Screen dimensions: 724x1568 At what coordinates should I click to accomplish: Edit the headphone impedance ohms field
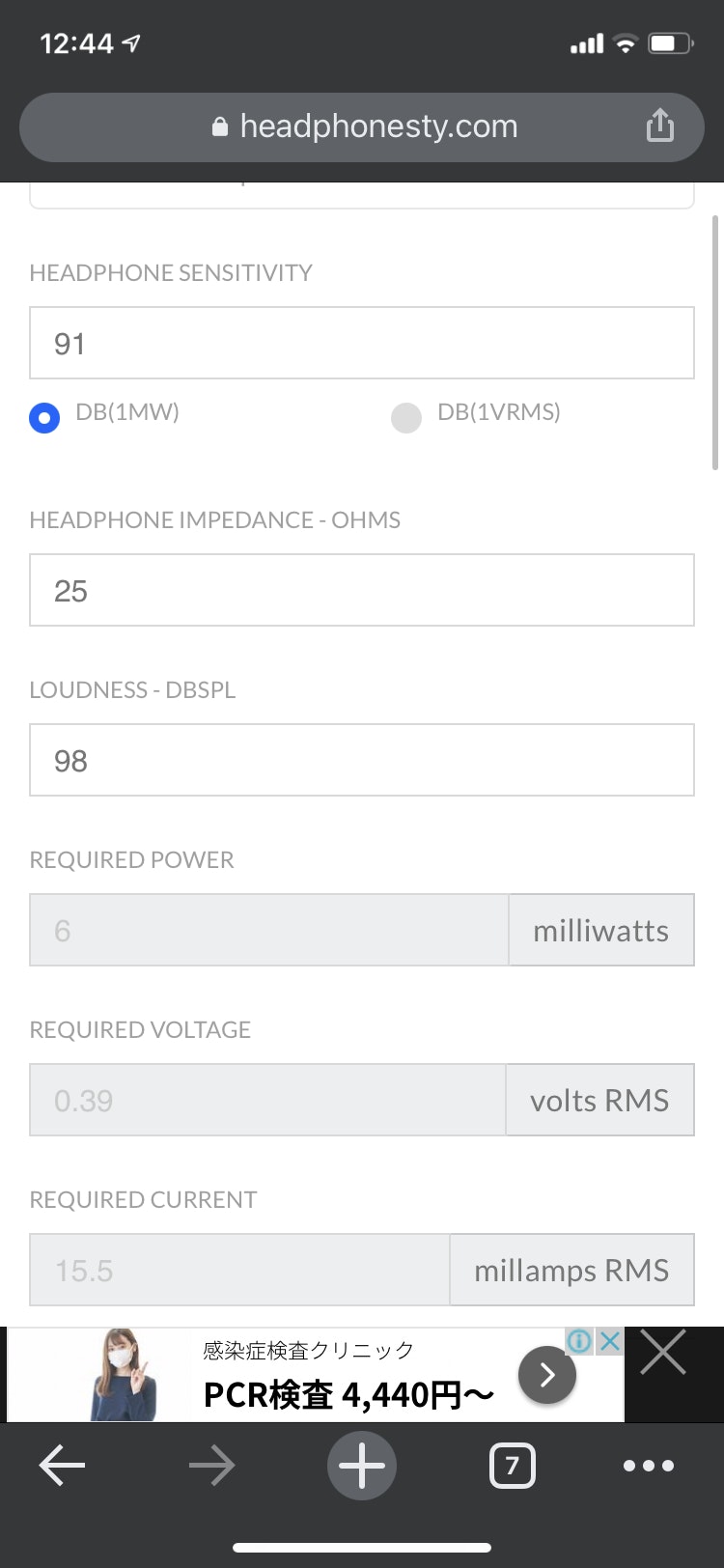(361, 591)
